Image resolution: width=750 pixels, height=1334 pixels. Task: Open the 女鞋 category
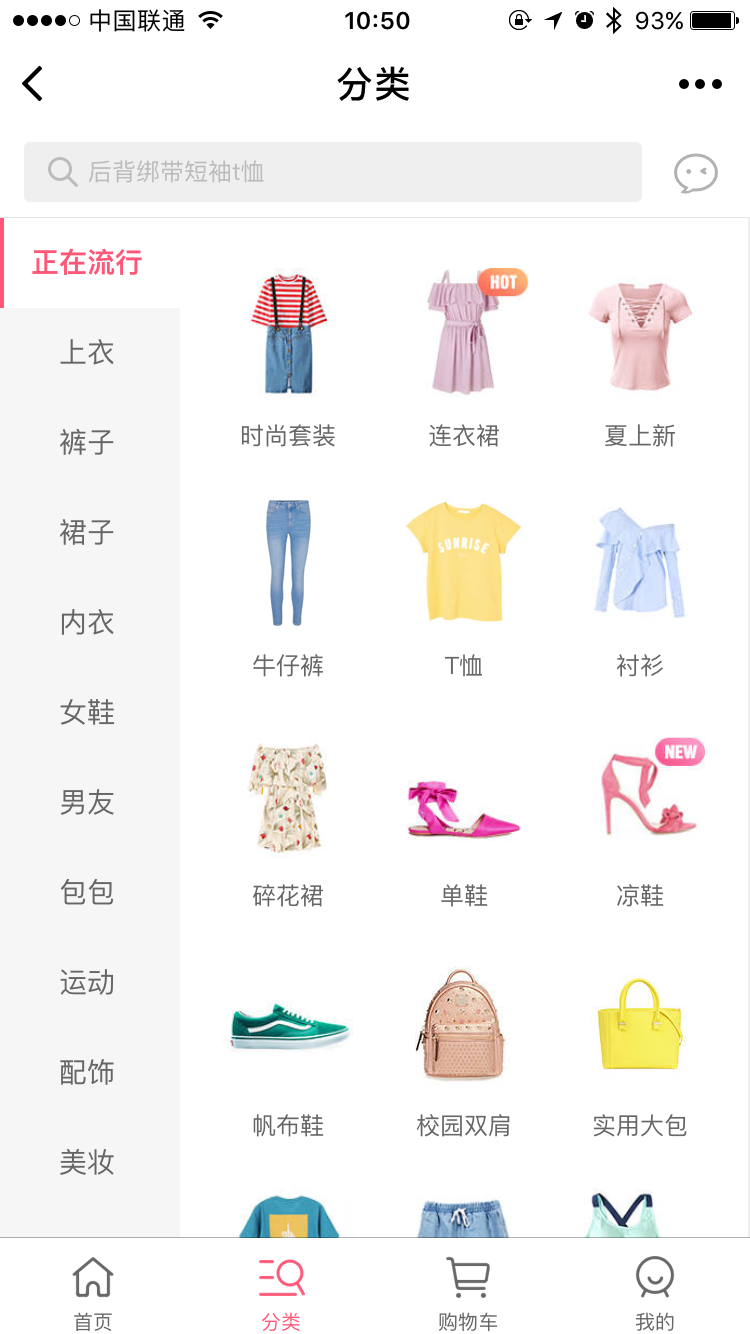tap(88, 712)
